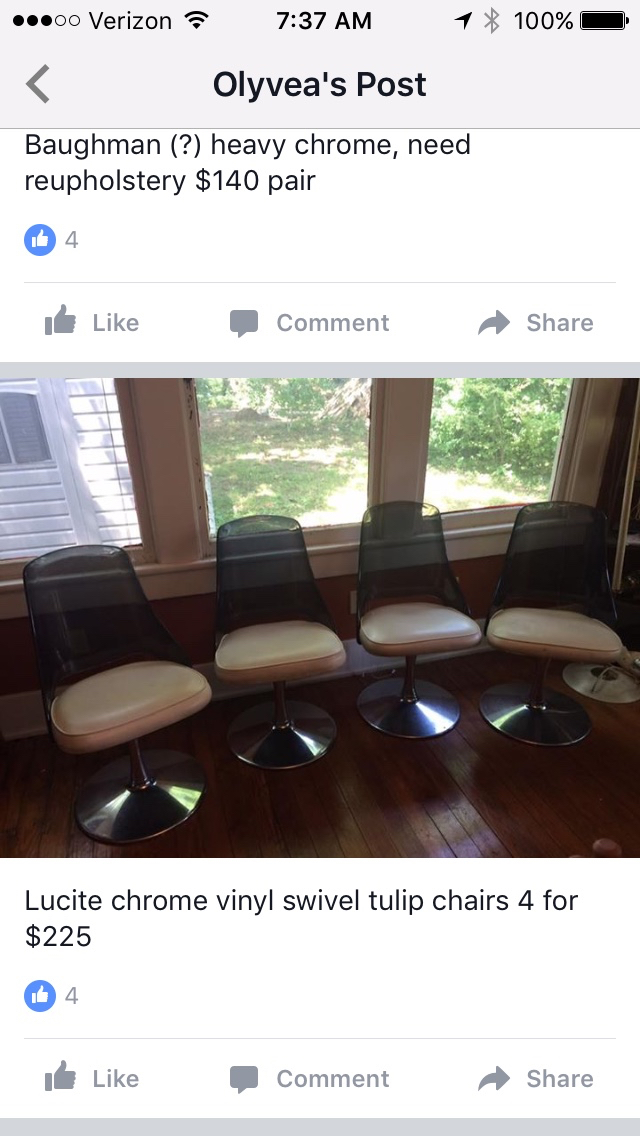Screen dimensions: 640x1136
Task: Like the Baughman heavy chrome post
Action: pyautogui.click(x=92, y=323)
